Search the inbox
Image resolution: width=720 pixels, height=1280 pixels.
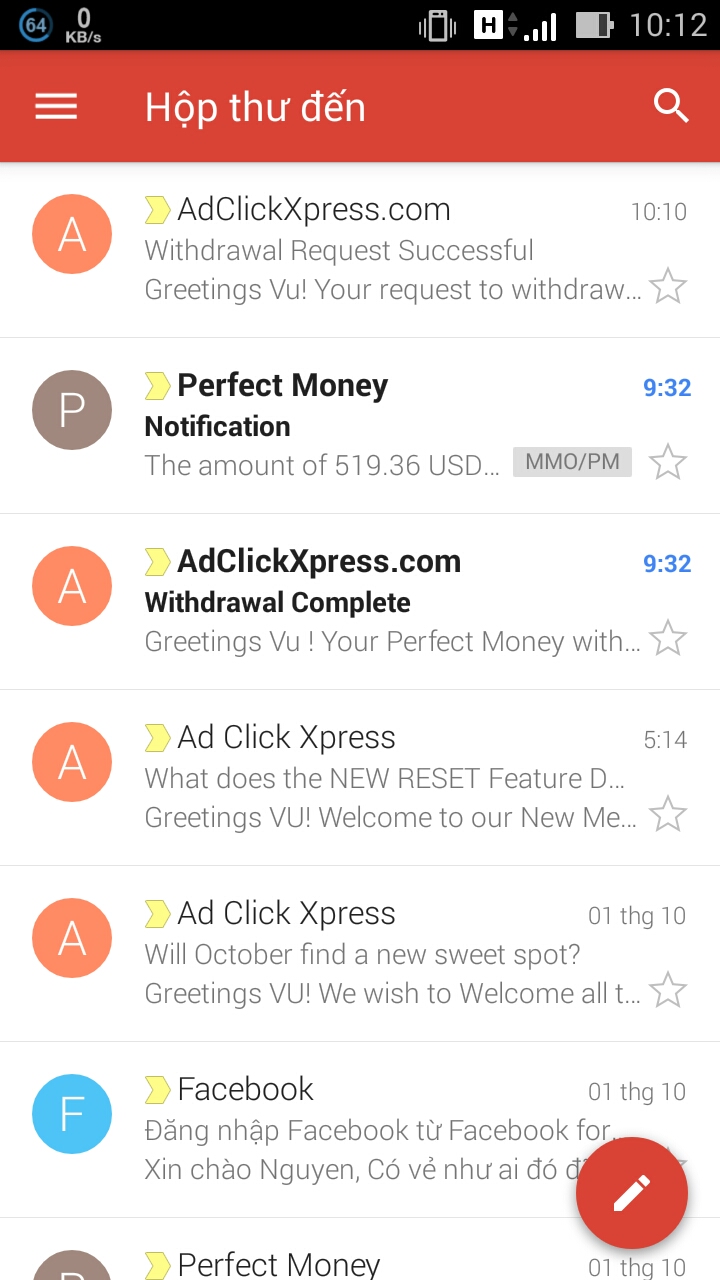tap(671, 106)
